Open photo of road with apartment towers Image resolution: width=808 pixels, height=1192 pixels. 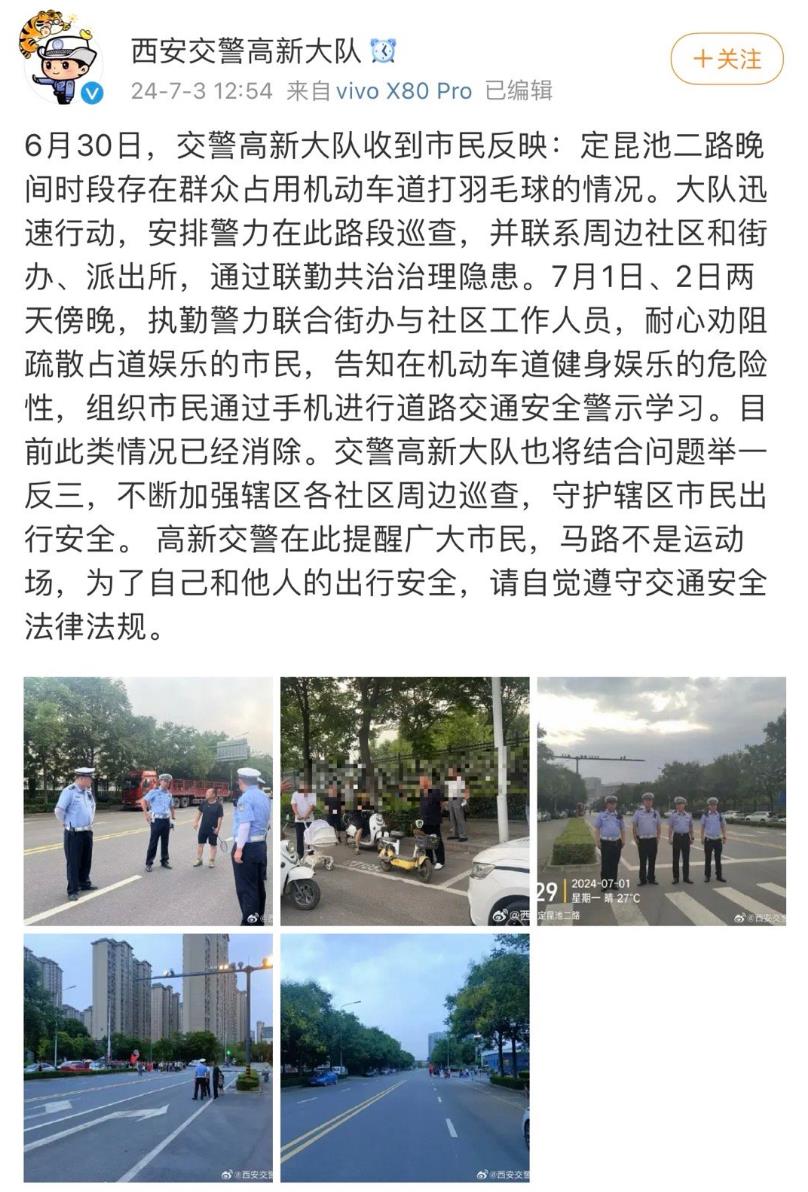[148, 1057]
